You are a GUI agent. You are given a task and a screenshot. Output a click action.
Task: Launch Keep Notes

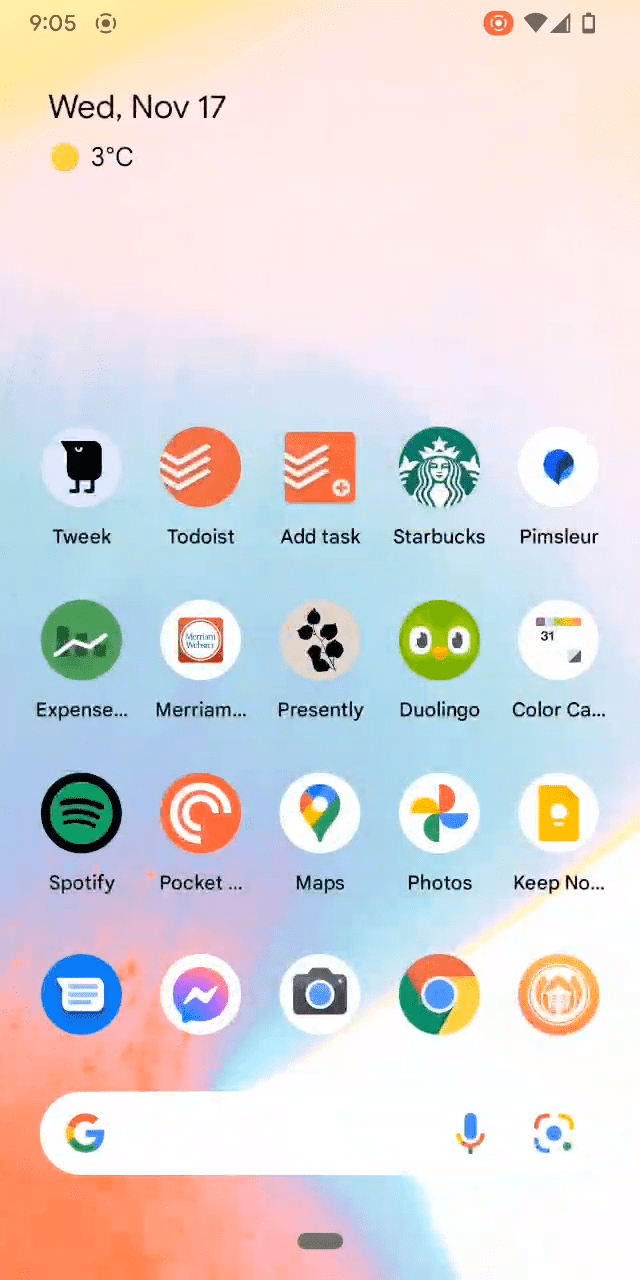pyautogui.click(x=558, y=813)
